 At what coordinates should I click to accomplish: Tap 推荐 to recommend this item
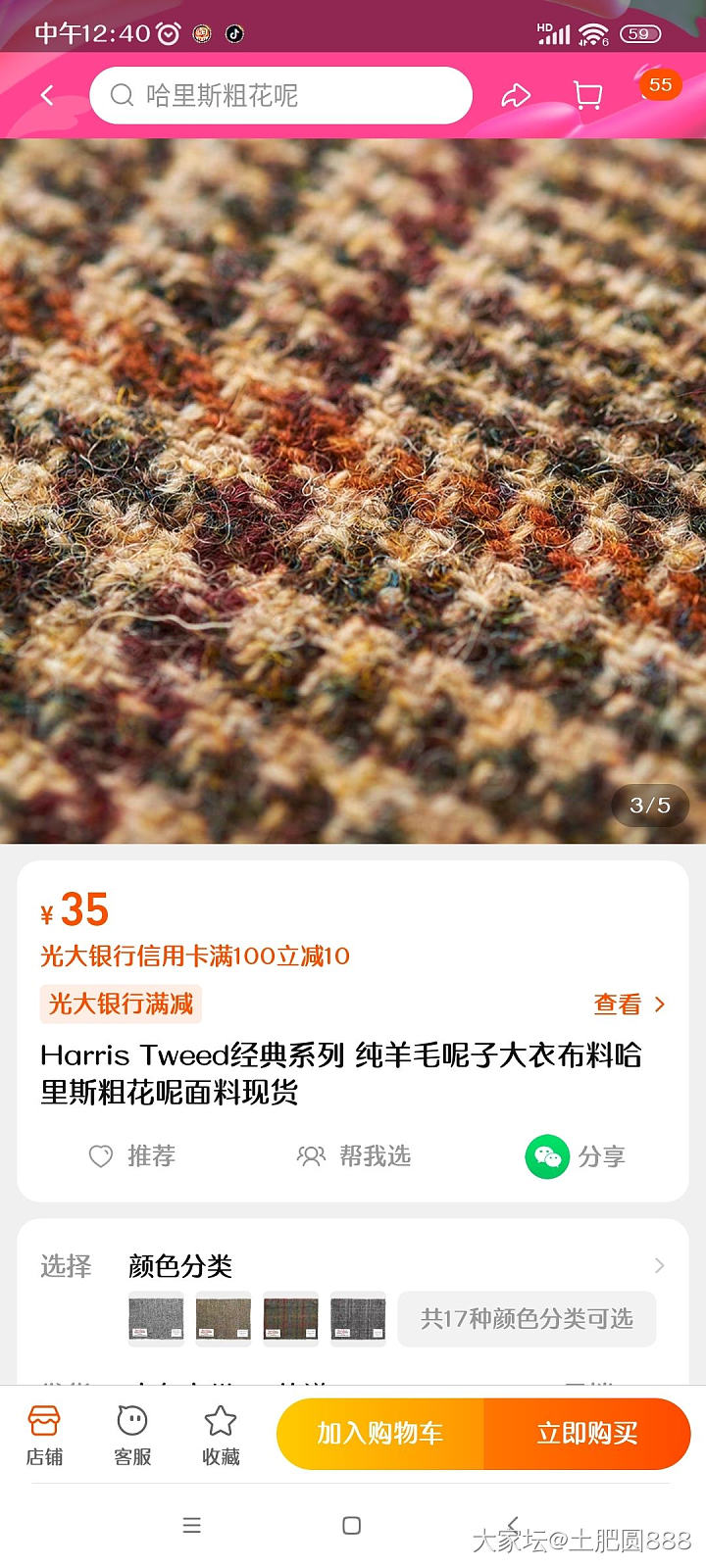[132, 1156]
